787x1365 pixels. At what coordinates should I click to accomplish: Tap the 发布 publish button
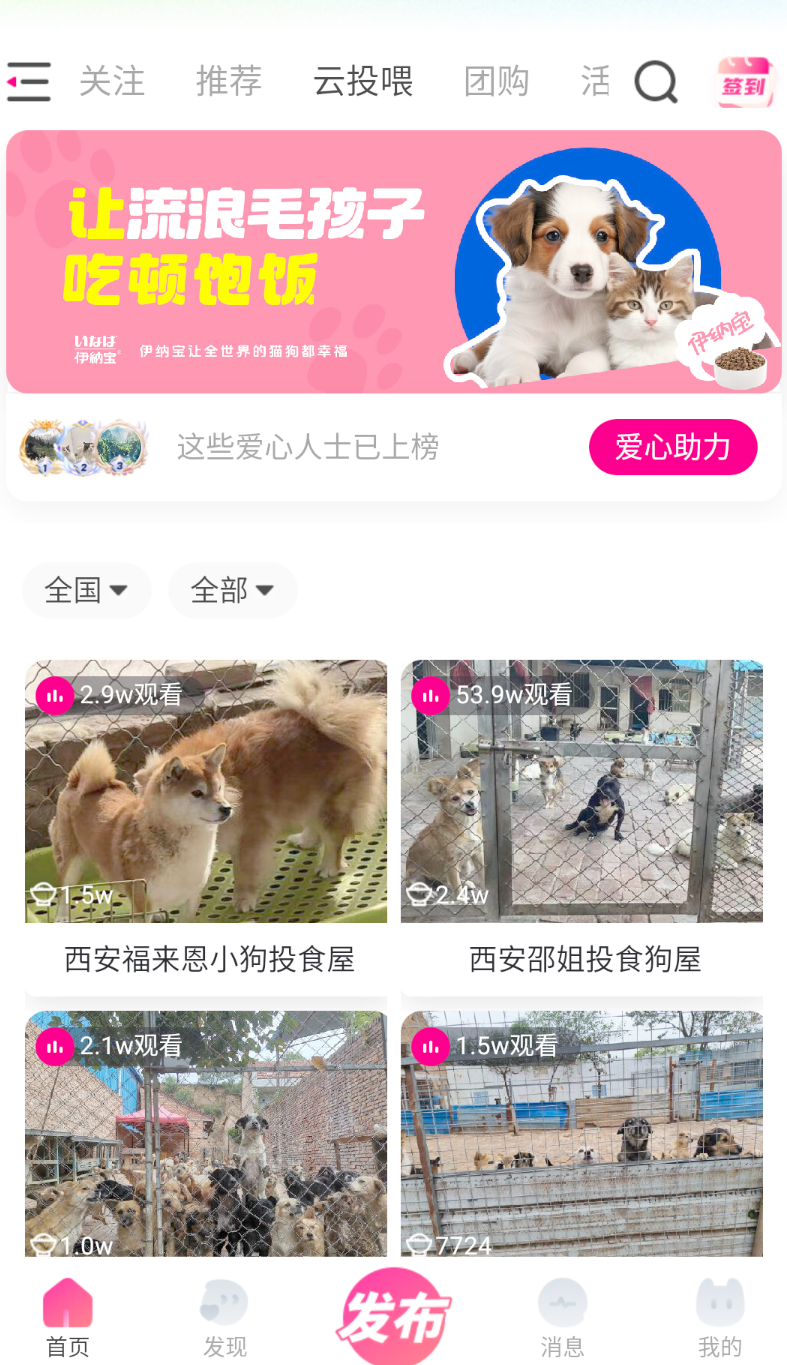point(394,1317)
